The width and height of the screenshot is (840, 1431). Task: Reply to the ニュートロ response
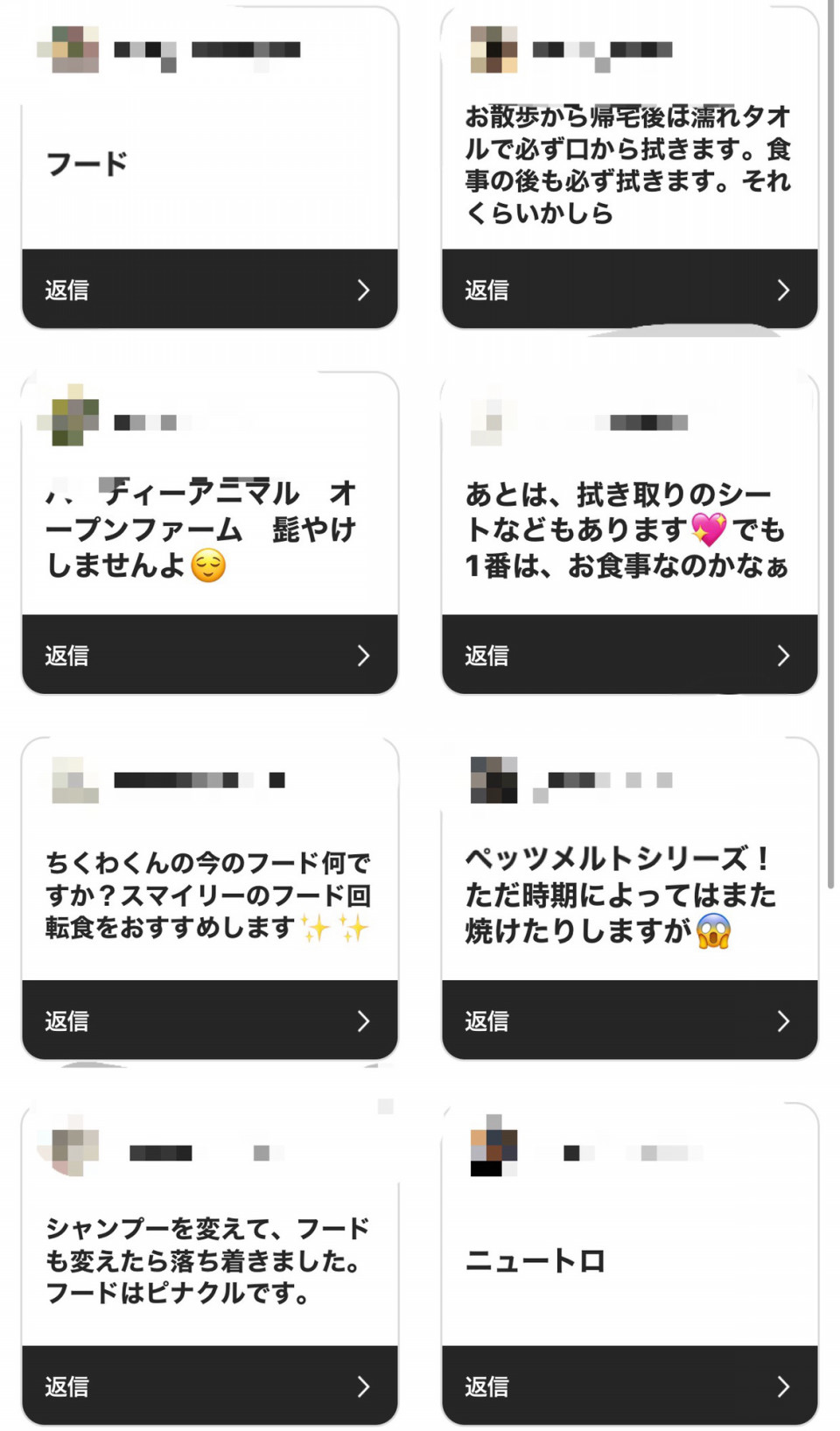[629, 1386]
